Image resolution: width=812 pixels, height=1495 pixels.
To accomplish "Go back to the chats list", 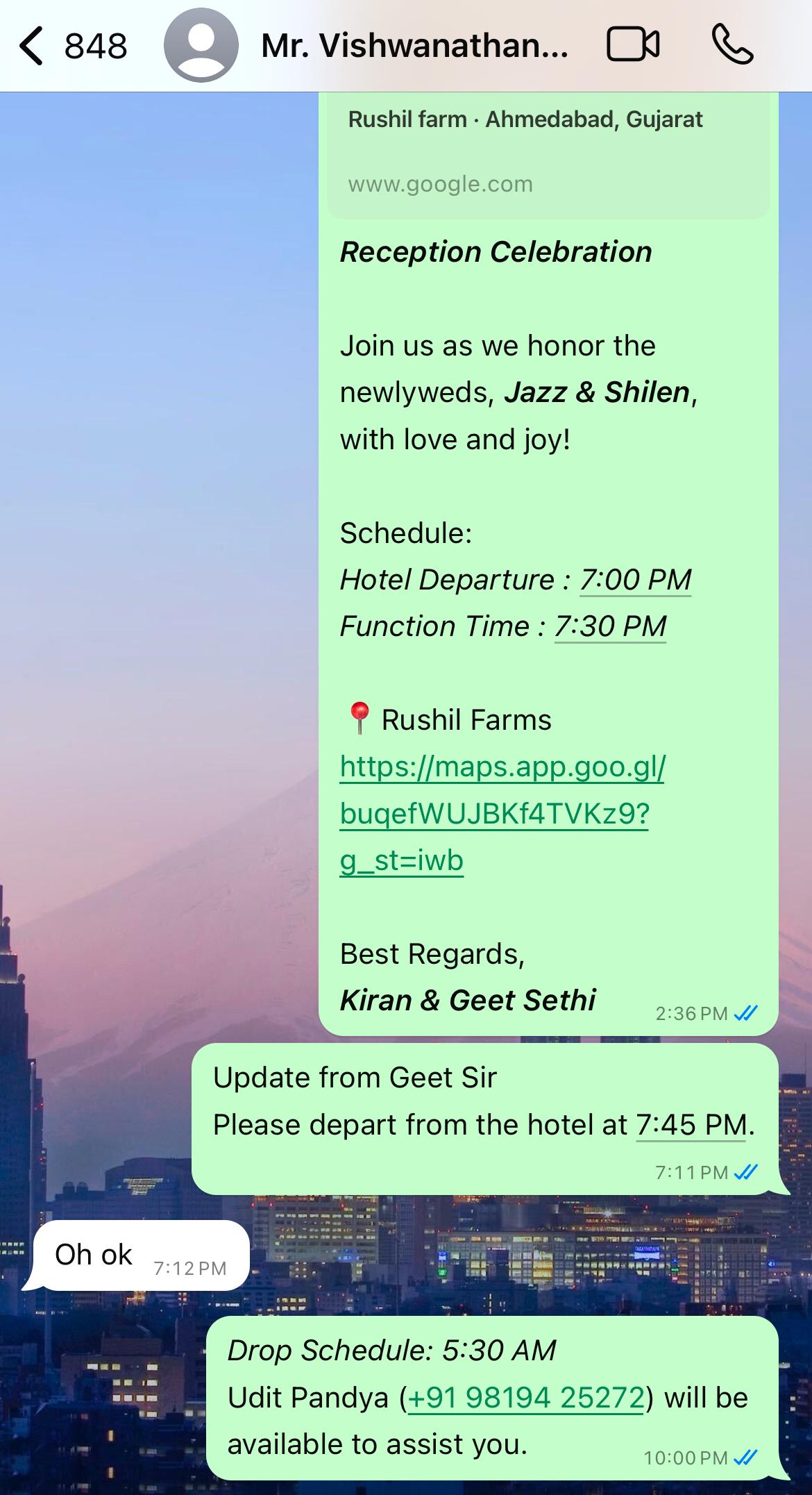I will [73, 47].
